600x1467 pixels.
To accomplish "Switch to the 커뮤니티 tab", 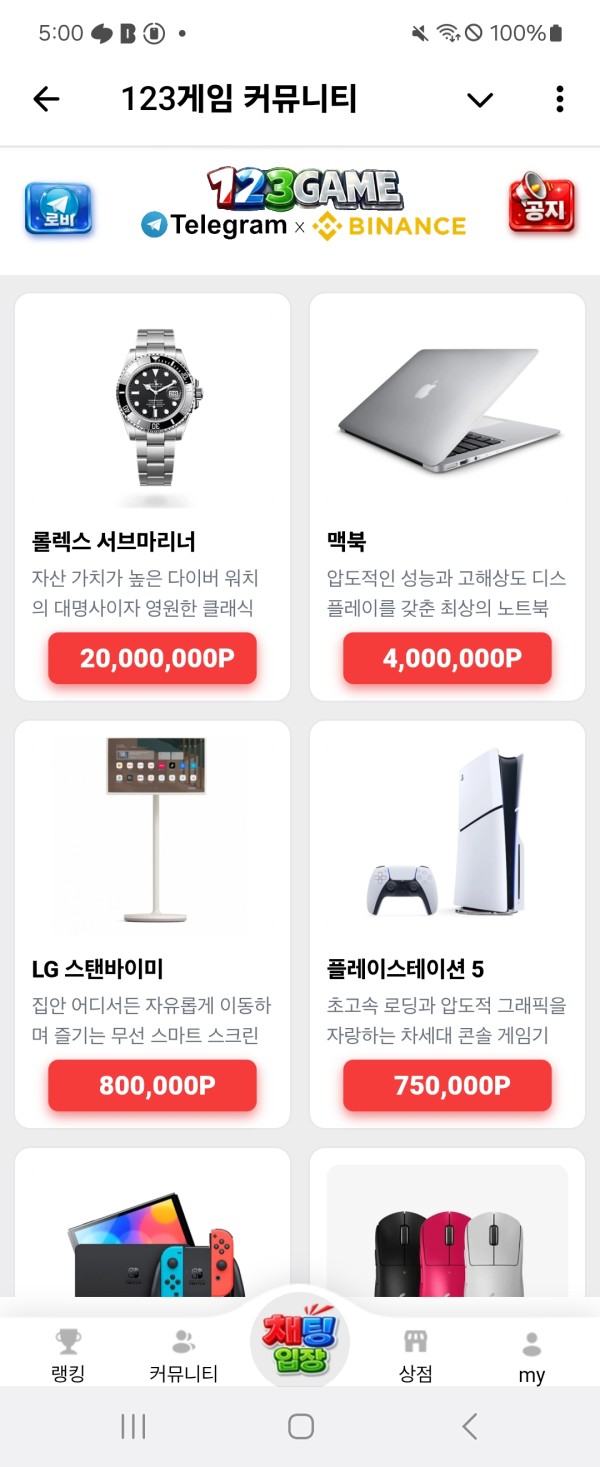I will [x=183, y=1354].
